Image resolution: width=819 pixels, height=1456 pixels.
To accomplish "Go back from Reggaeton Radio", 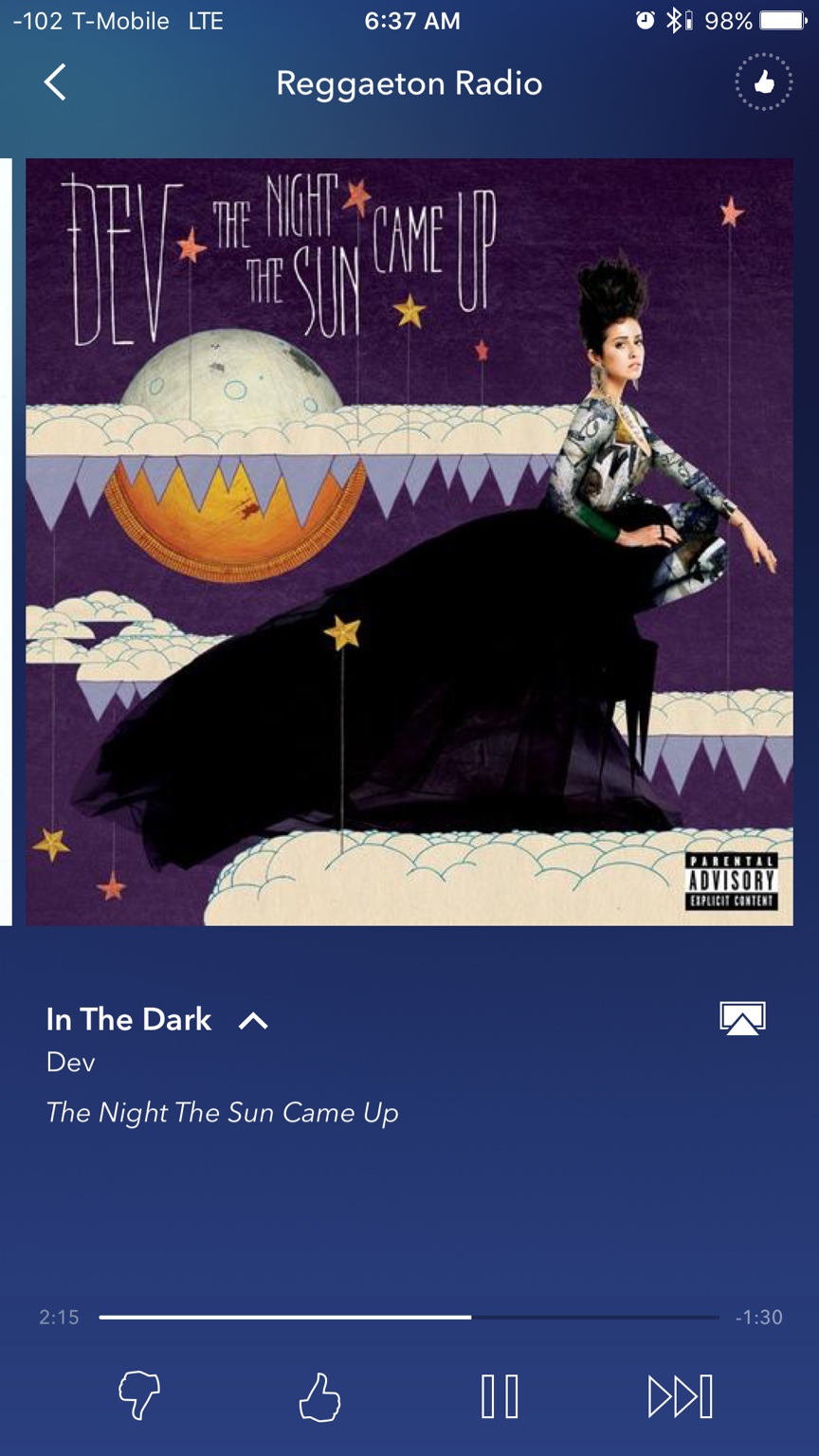I will [55, 82].
